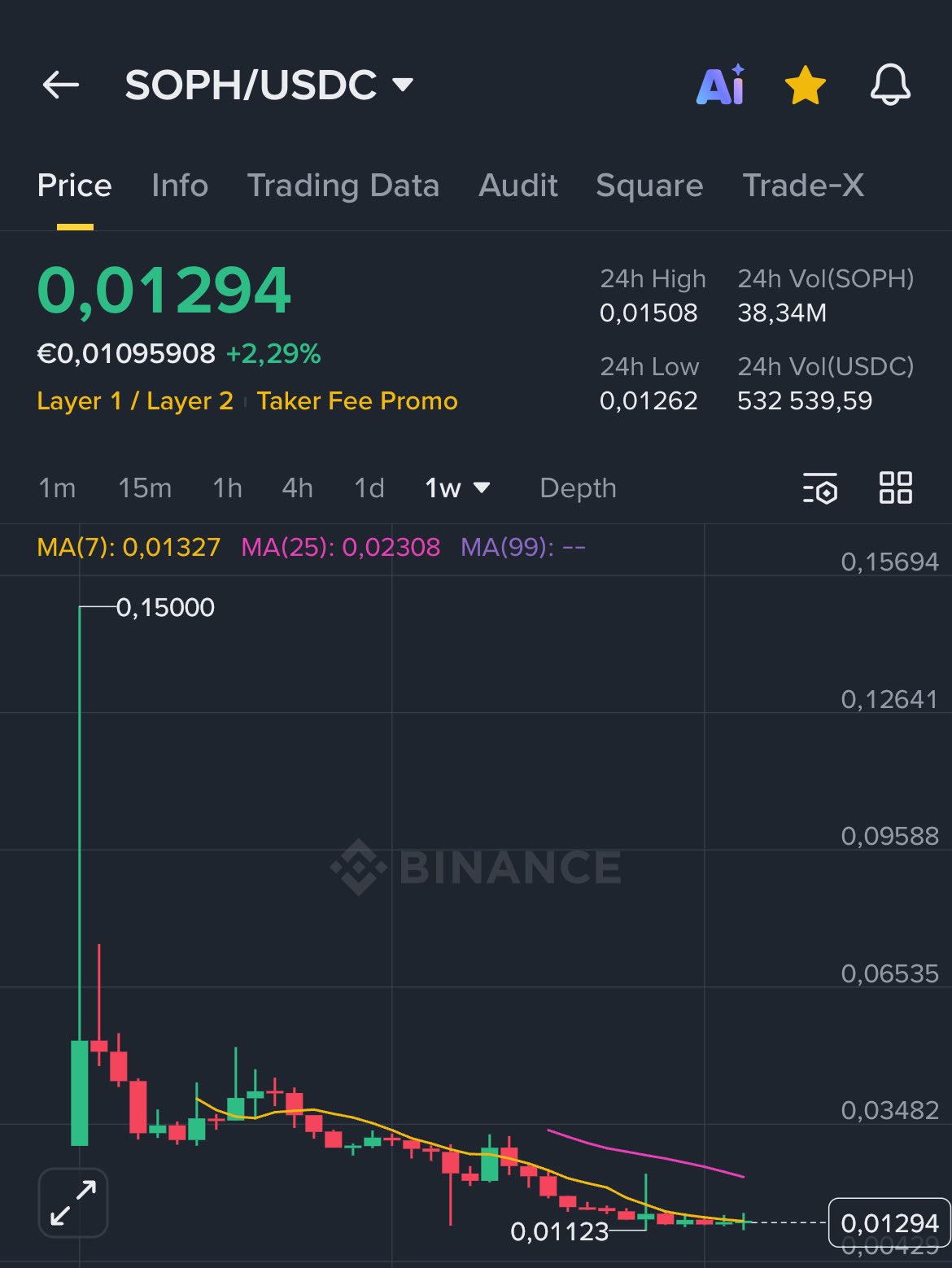Open the chart layout grid icon
Screen dimensions: 952x1268
(x=895, y=488)
